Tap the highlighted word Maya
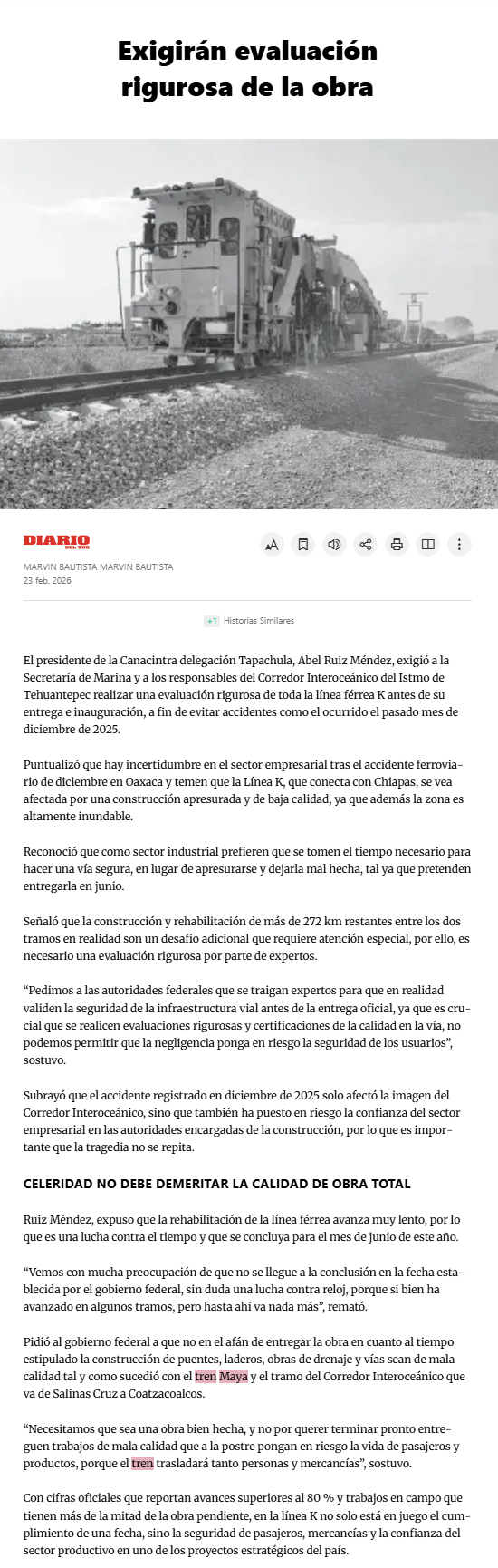This screenshot has width=498, height=1568. [234, 1376]
